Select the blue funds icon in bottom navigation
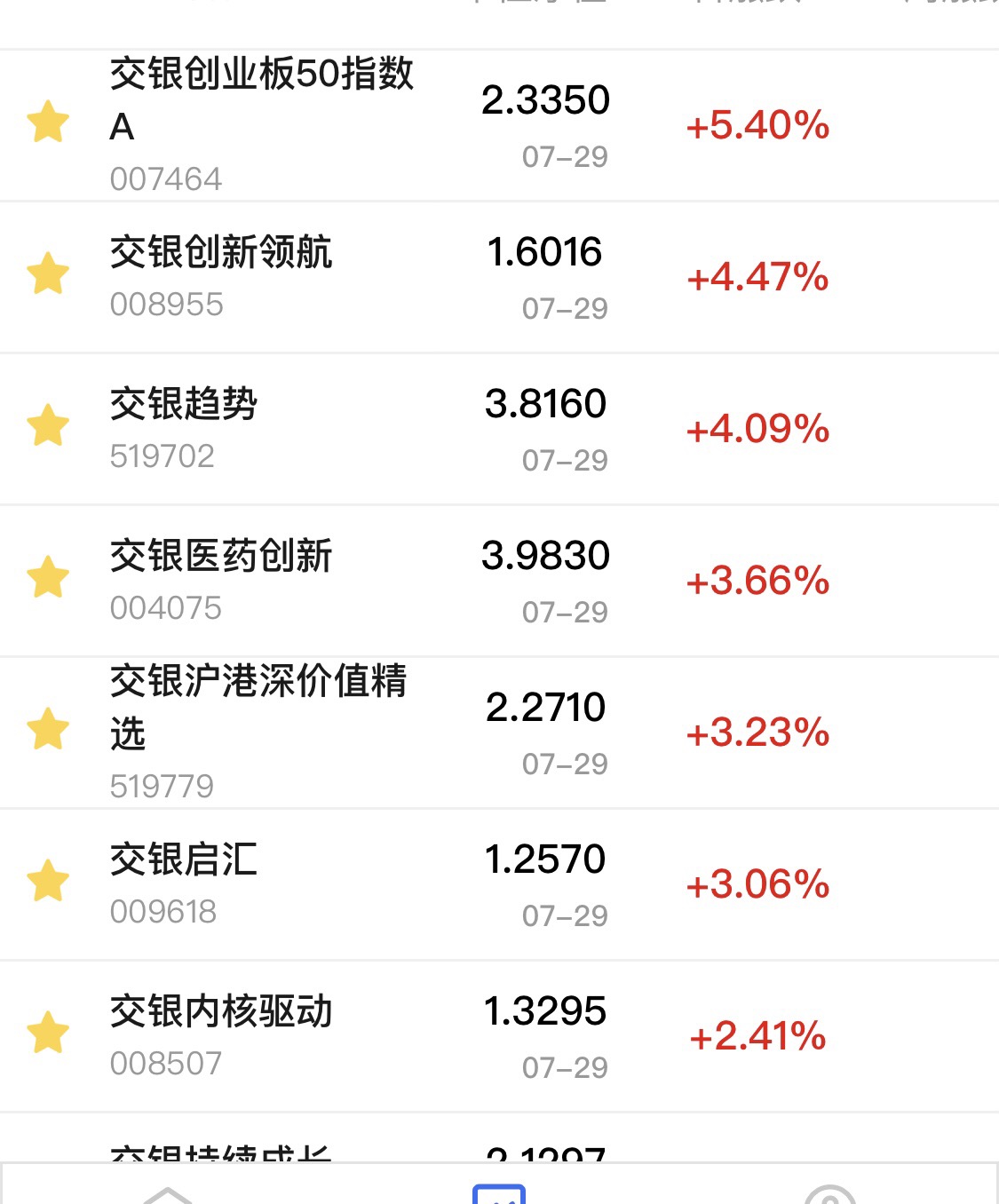 pos(500,1194)
